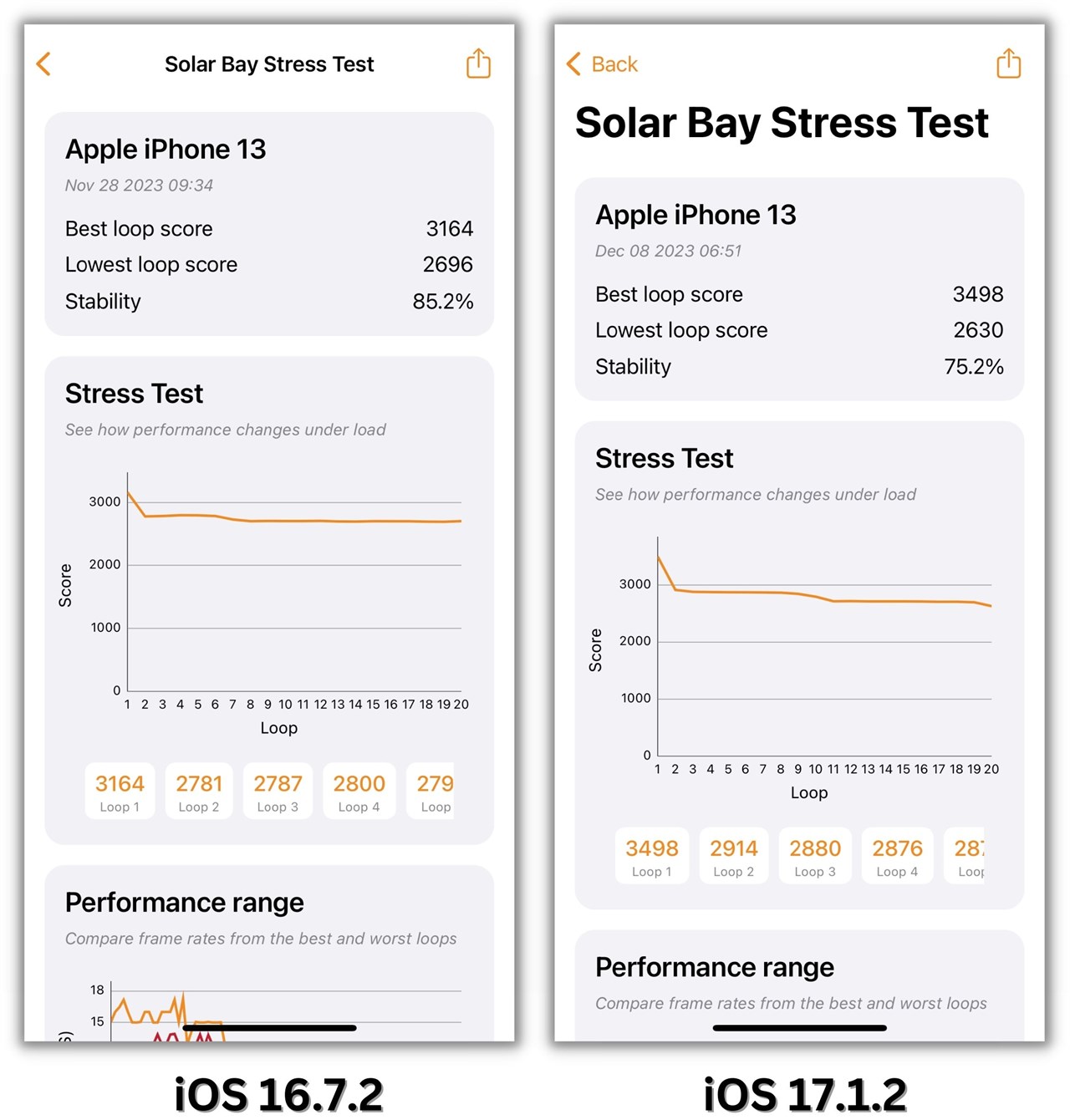Select the Loop 3 score card showing 2880
The height and width of the screenshot is (1120, 1070).
coord(814,855)
